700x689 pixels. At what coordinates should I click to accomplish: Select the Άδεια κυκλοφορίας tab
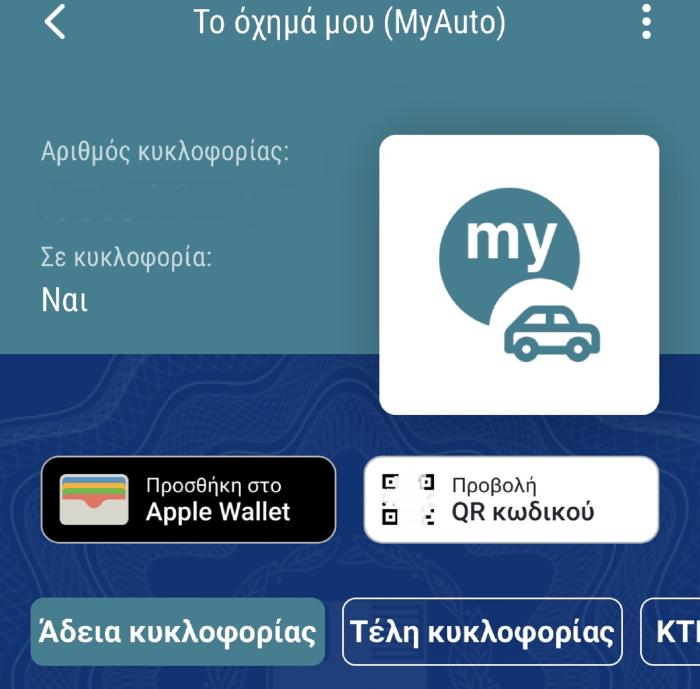tap(178, 632)
